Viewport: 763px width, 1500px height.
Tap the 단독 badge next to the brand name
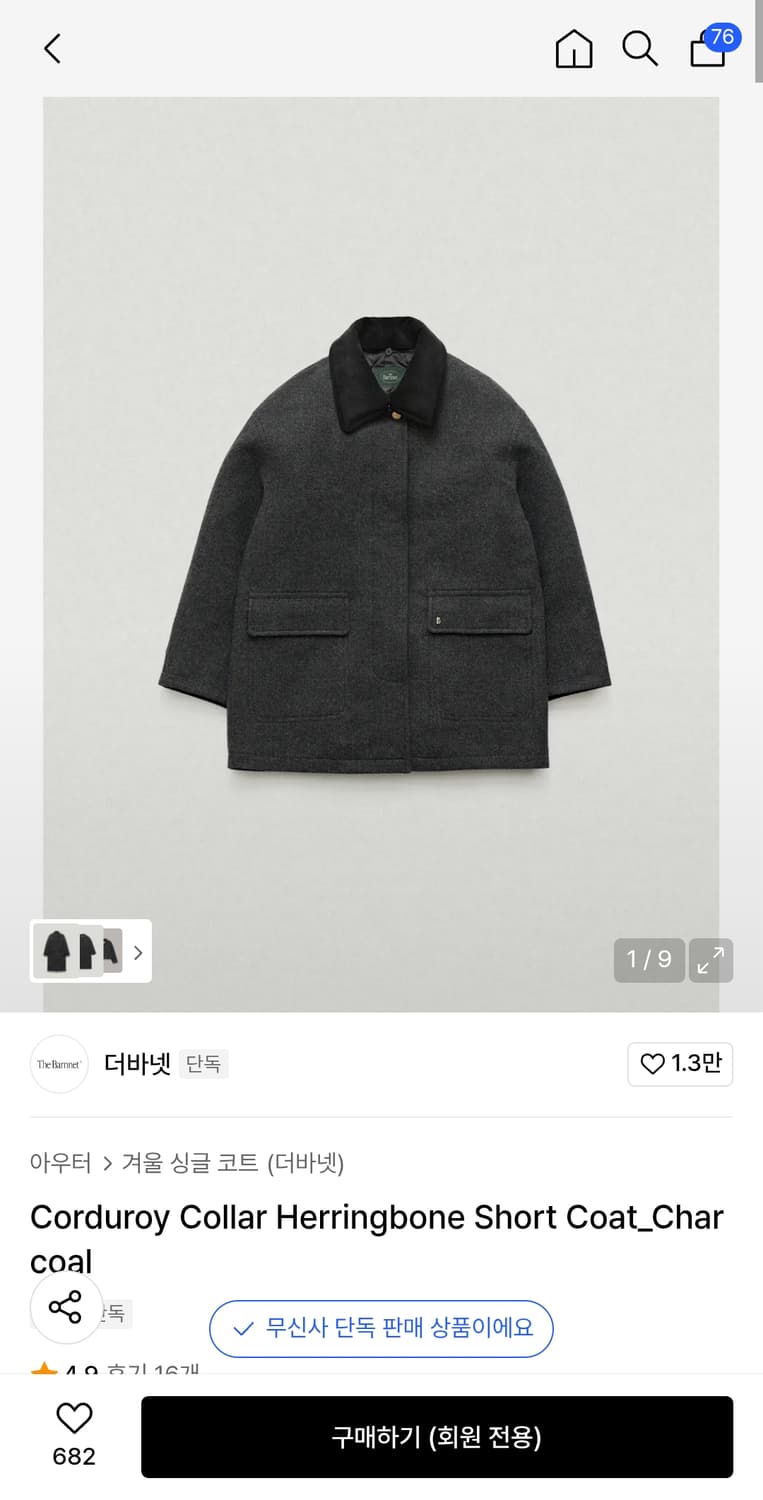point(204,1064)
